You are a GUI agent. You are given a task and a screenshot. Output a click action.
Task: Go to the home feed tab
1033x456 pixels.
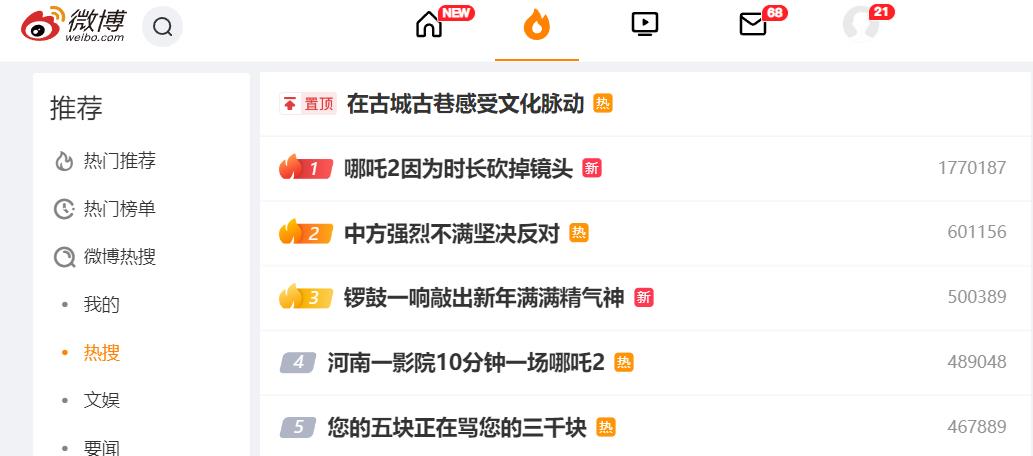point(429,24)
